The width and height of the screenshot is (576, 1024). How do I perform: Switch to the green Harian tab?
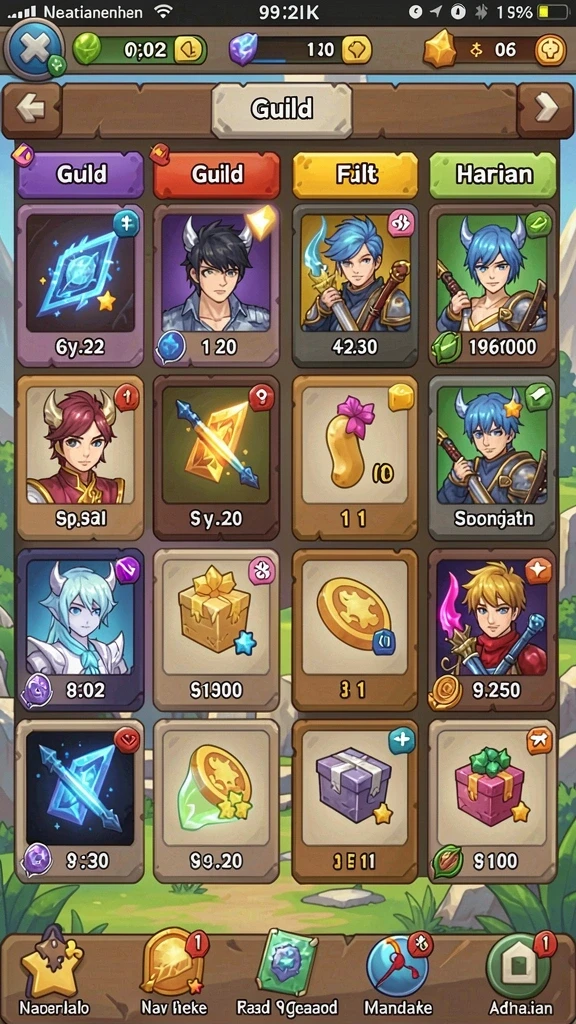coord(493,174)
